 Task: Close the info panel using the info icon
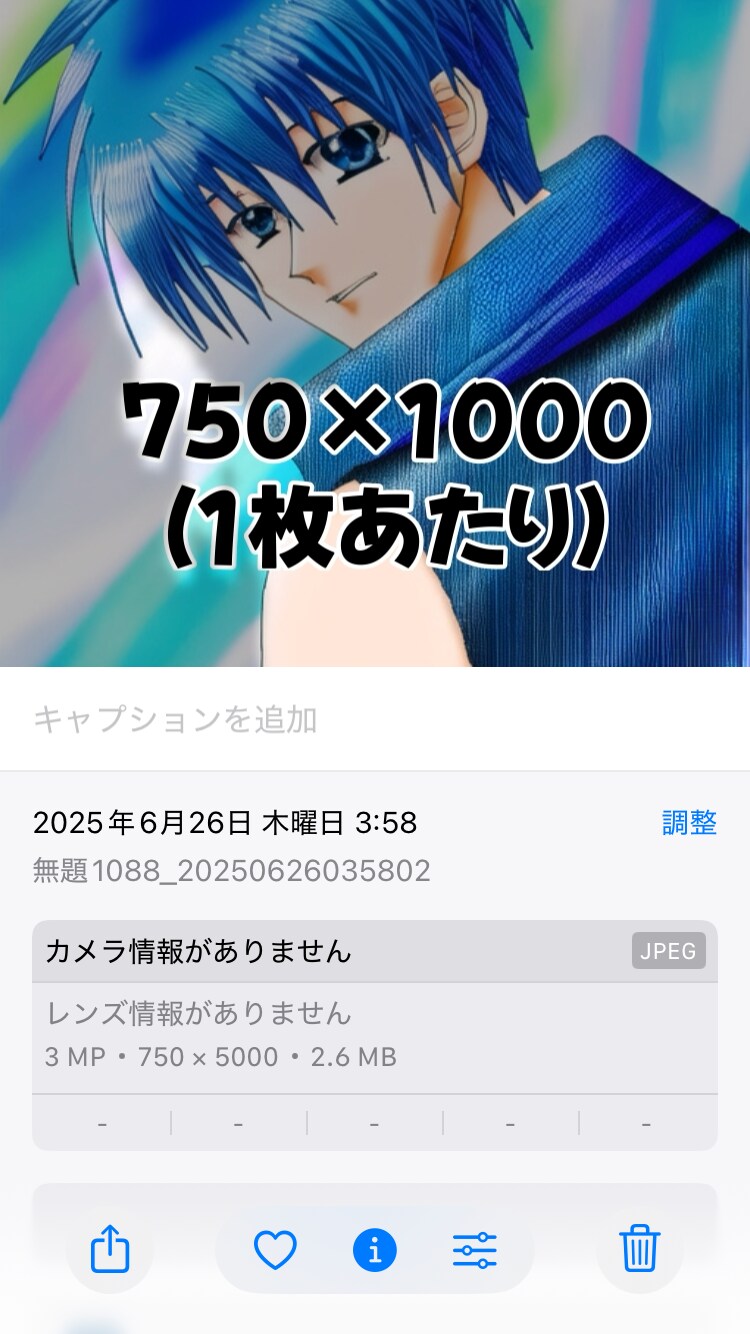[x=375, y=1250]
